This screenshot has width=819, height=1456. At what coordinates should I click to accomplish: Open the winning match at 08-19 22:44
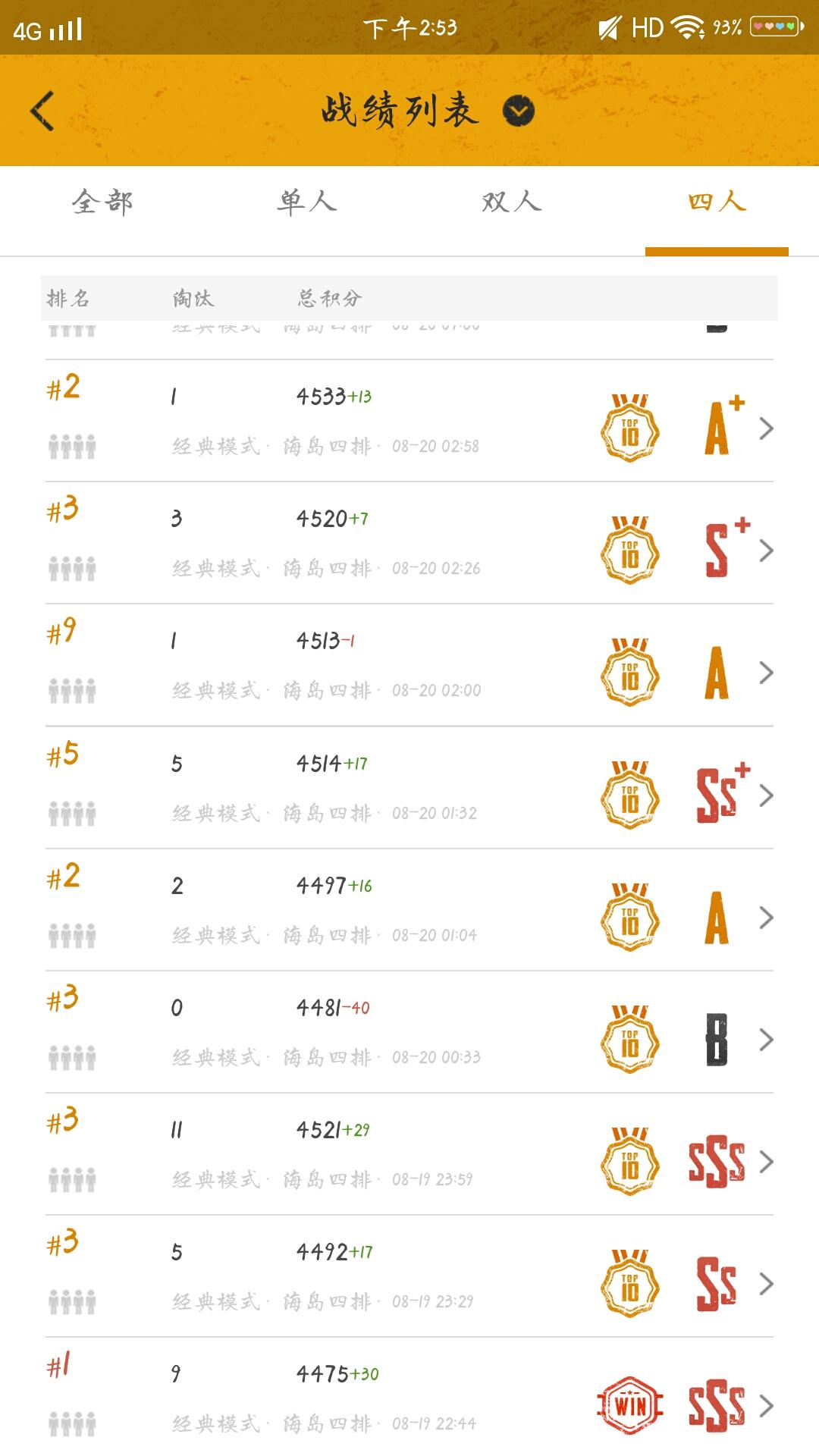409,1397
